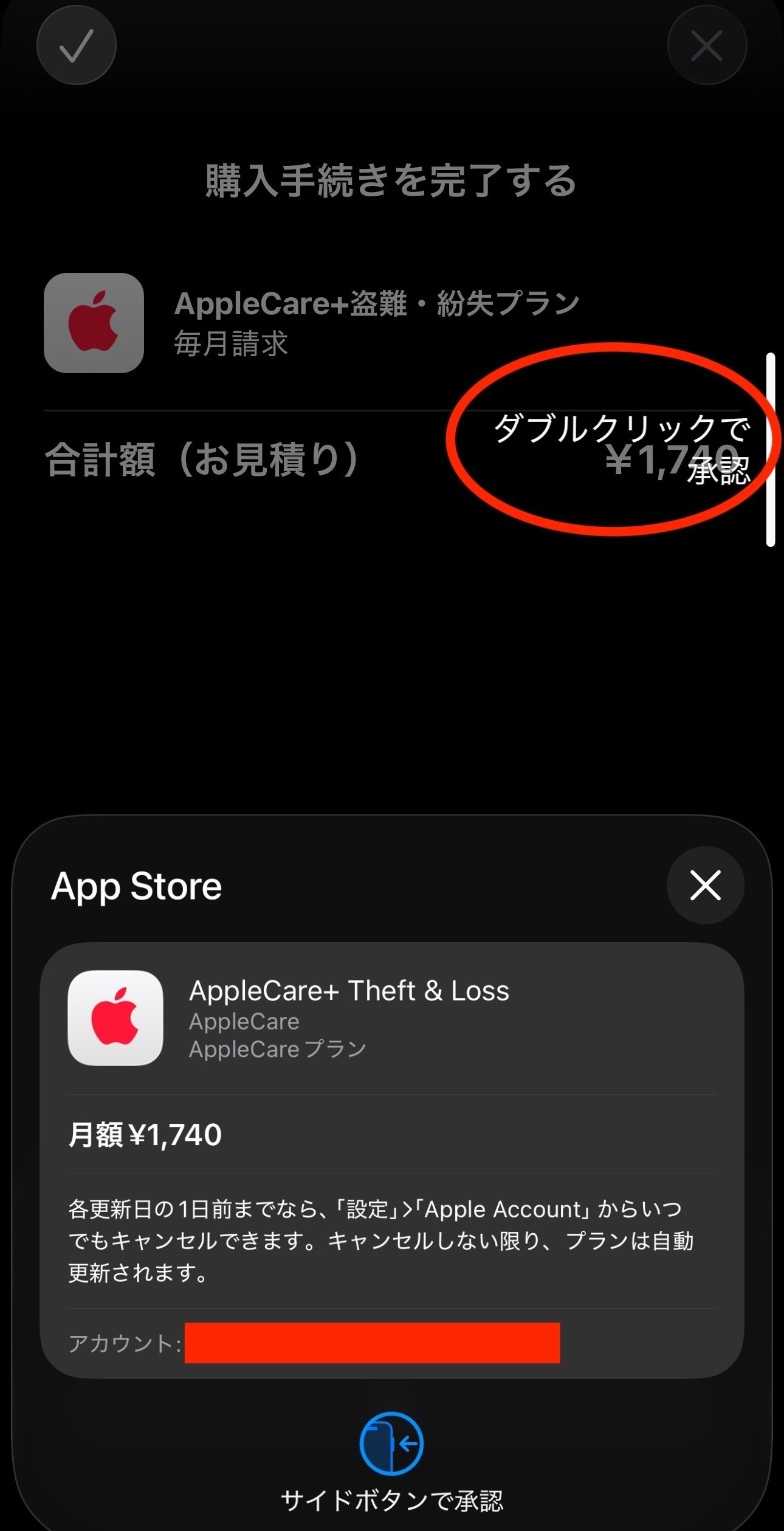Open the AppleCare プラン details
The height and width of the screenshot is (1531, 784).
click(x=277, y=1048)
